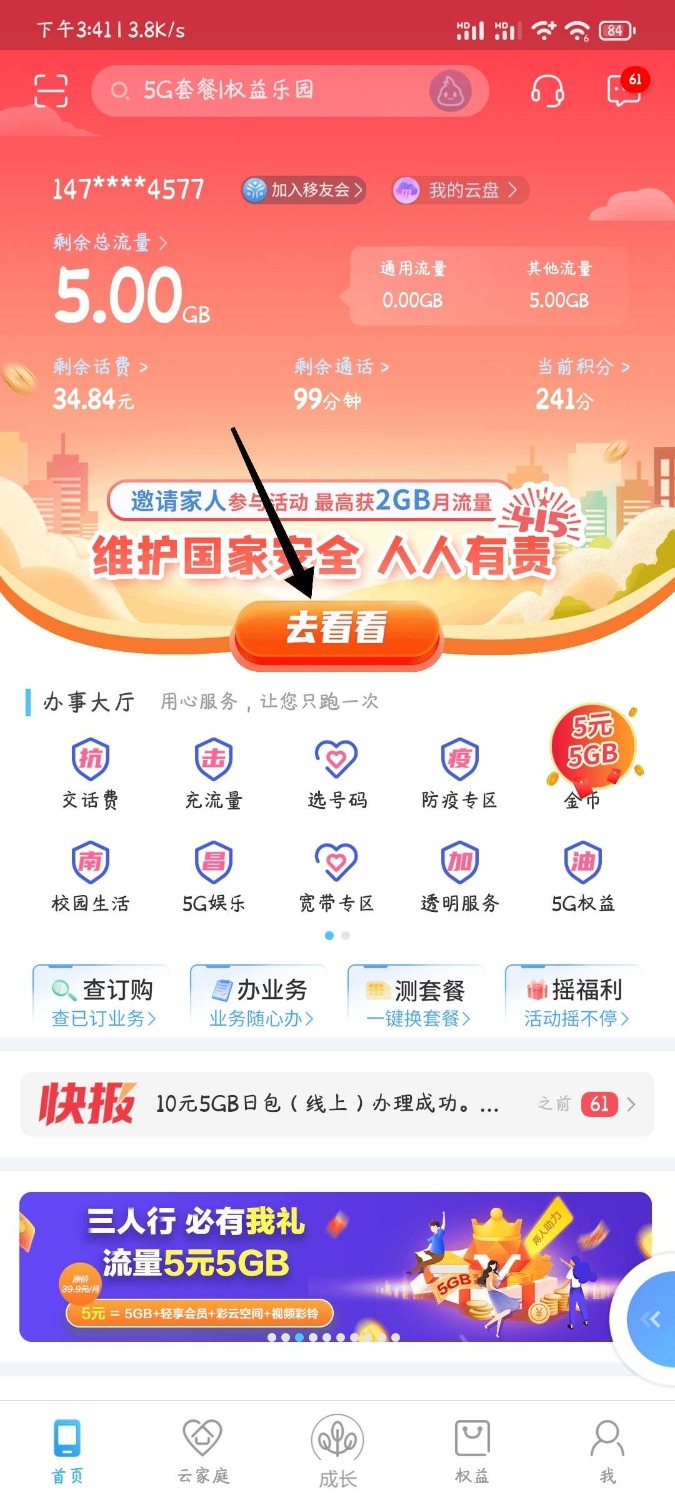Tap the 去看看 button
The width and height of the screenshot is (675, 1500).
click(x=336, y=630)
